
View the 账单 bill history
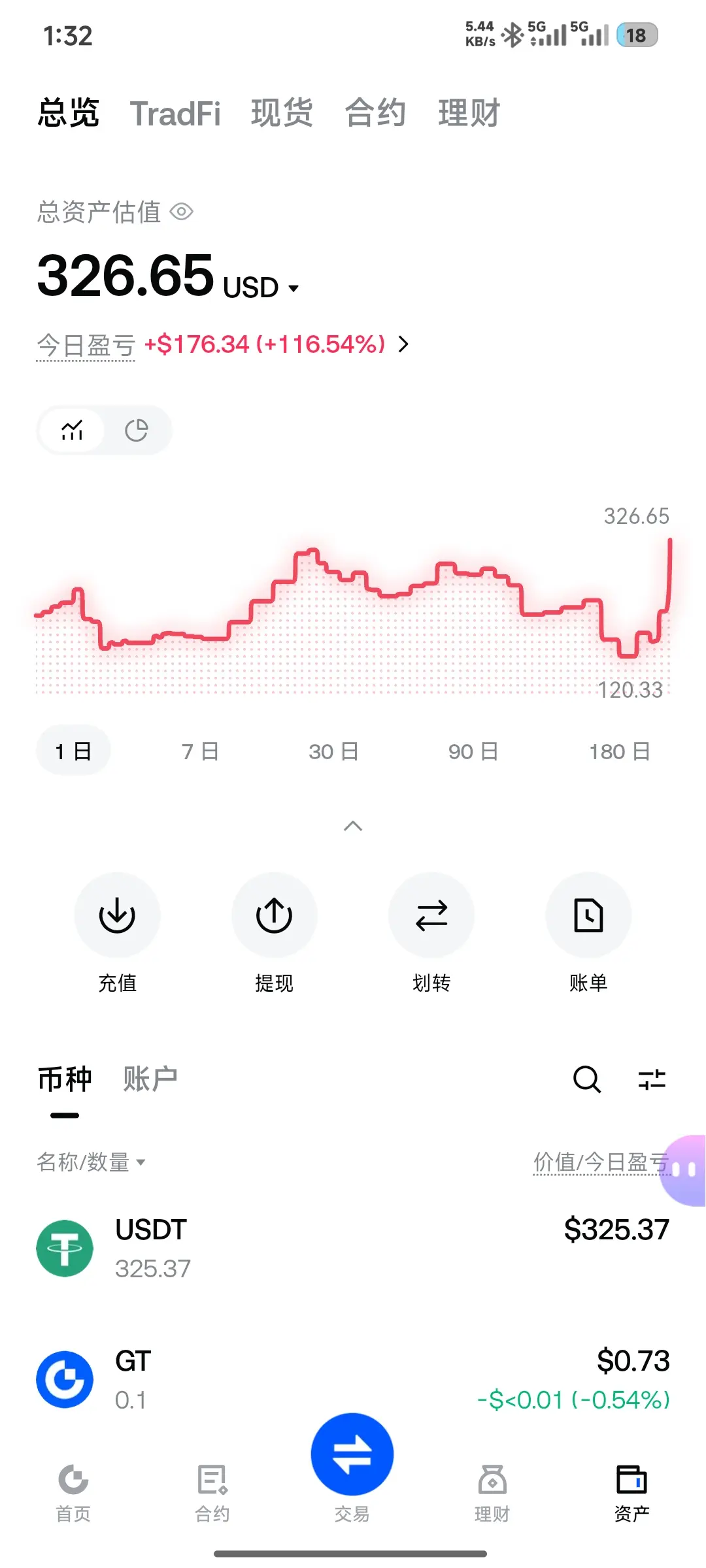click(588, 915)
